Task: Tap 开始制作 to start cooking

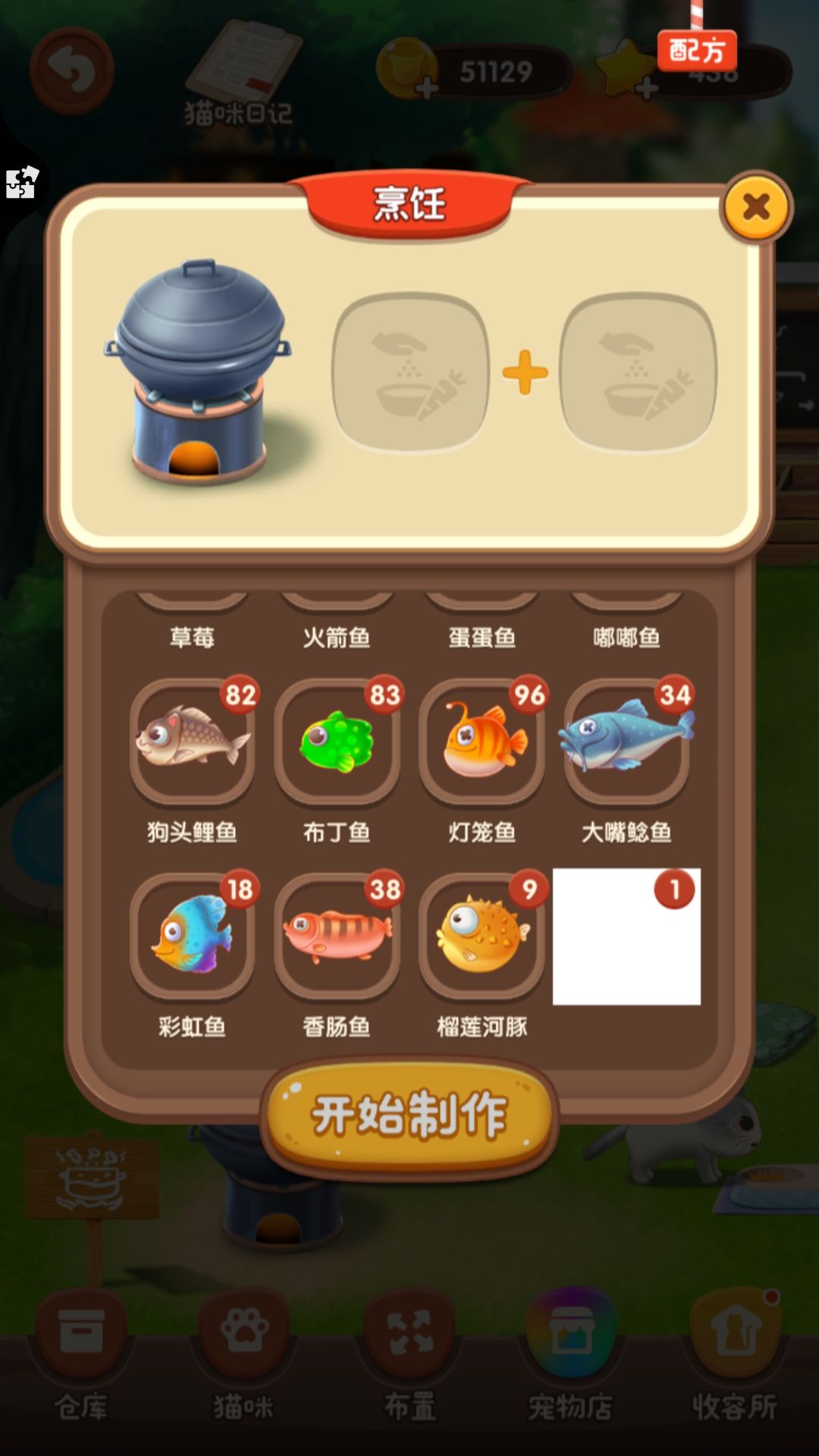Action: pos(409,1116)
